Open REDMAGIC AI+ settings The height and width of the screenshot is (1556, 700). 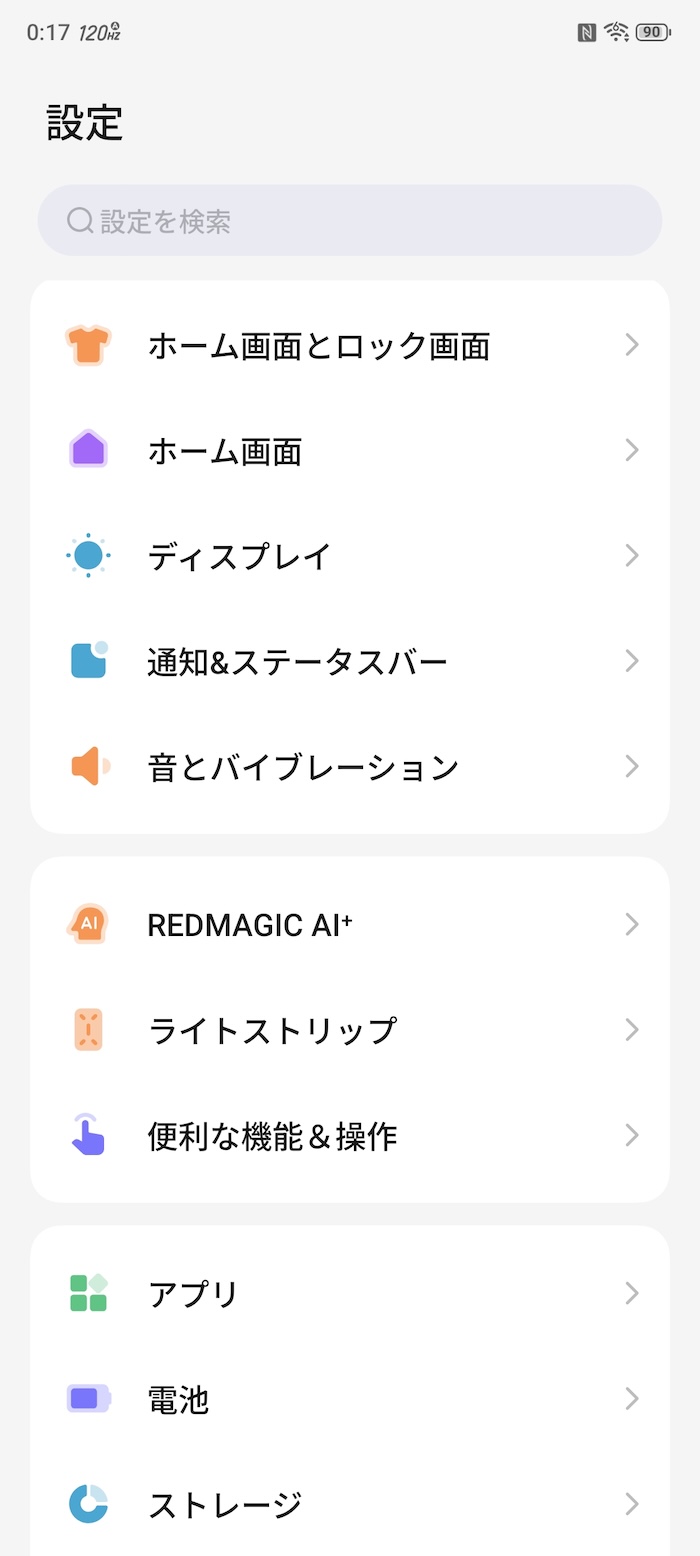click(x=350, y=924)
